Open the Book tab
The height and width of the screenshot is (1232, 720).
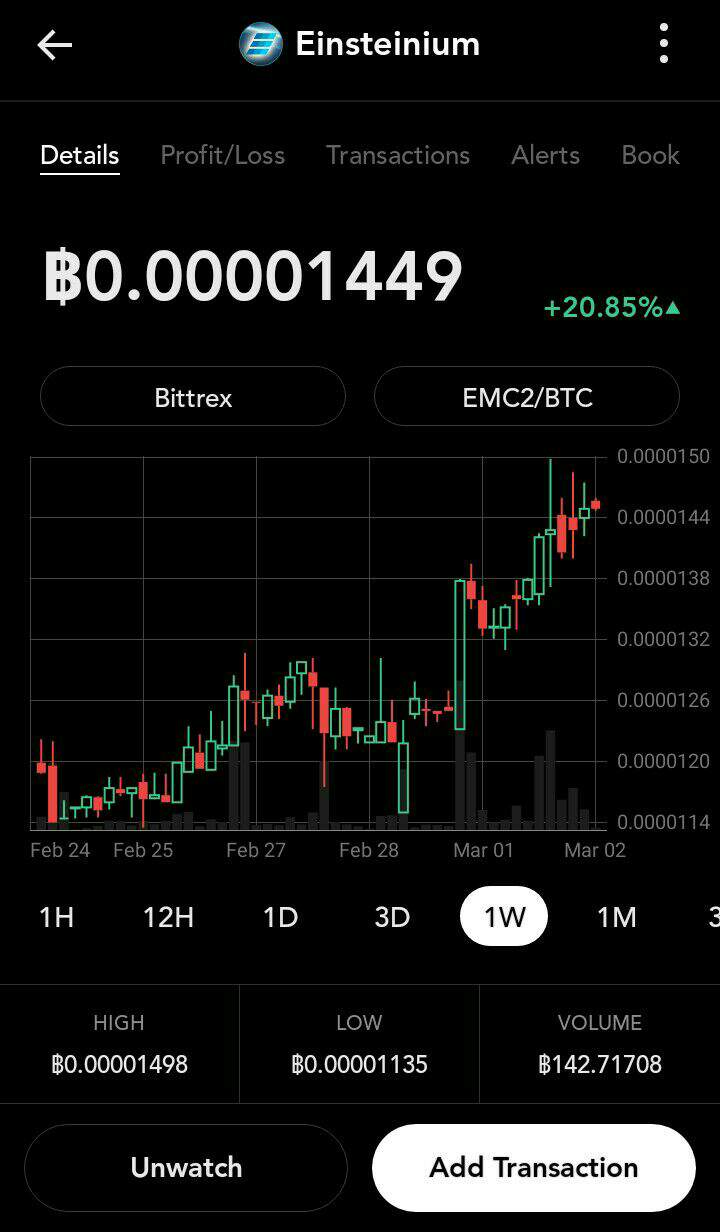point(650,155)
